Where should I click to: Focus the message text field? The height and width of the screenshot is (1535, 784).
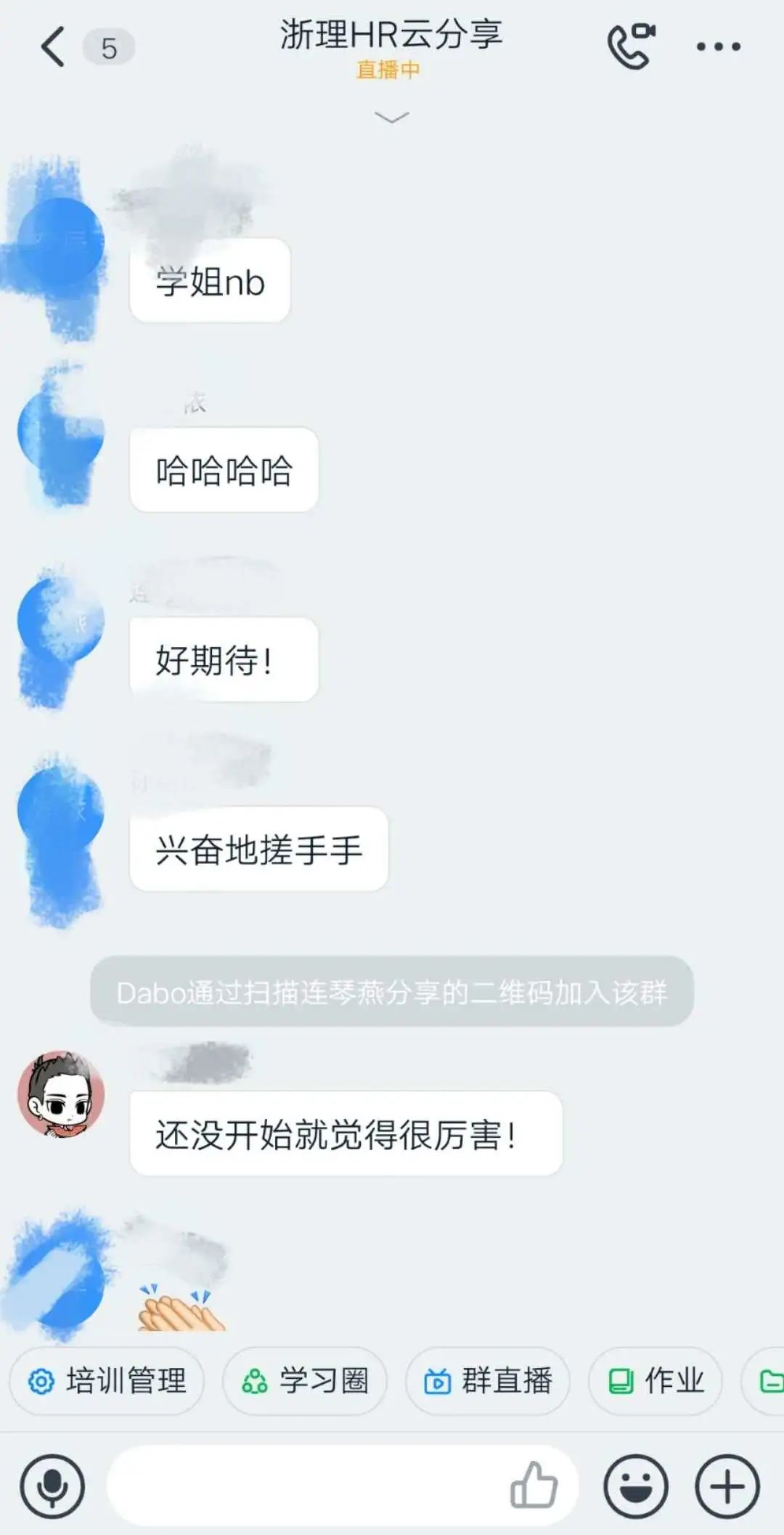coord(305,1486)
